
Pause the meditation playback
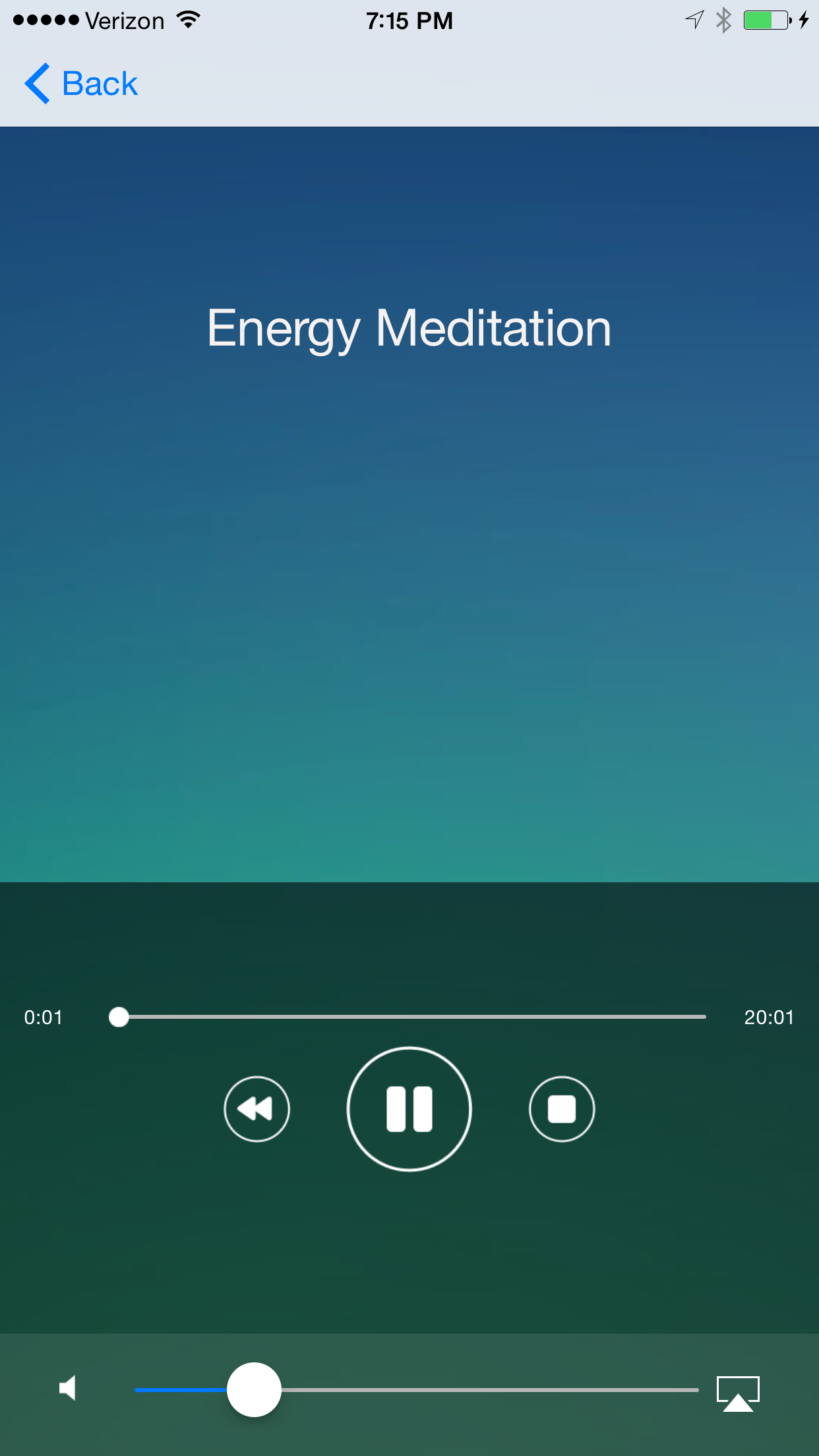409,1109
